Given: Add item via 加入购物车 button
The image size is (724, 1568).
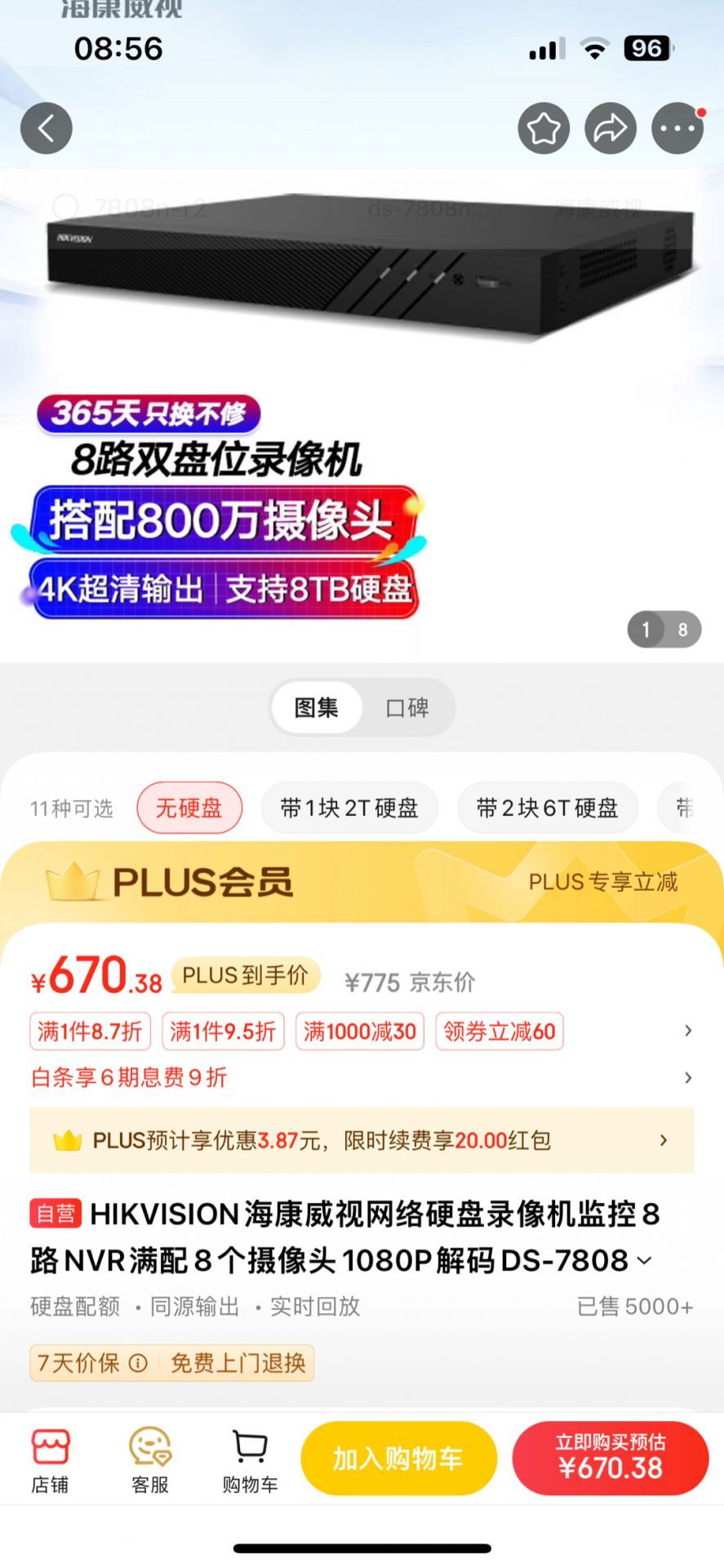Looking at the screenshot, I should 398,1458.
